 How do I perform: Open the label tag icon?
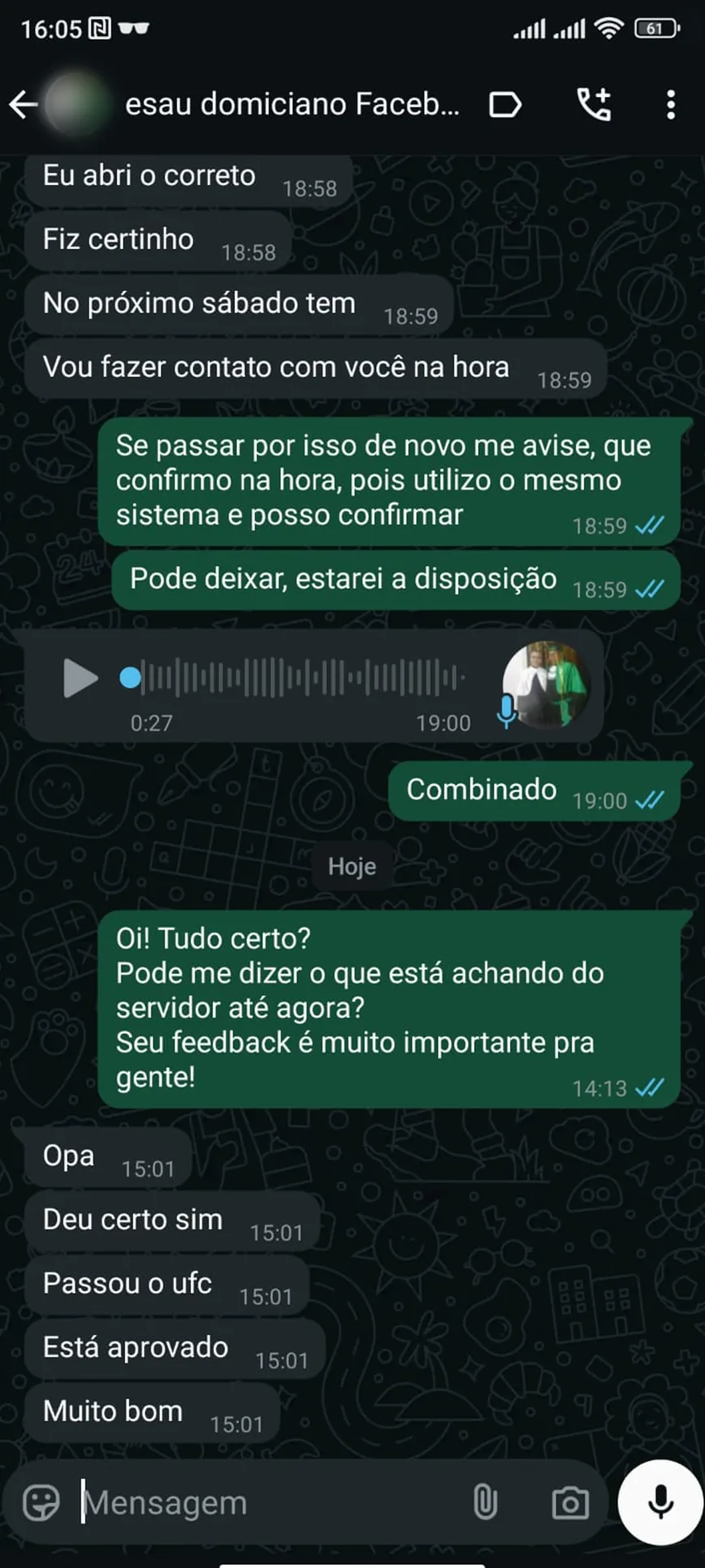[x=505, y=104]
